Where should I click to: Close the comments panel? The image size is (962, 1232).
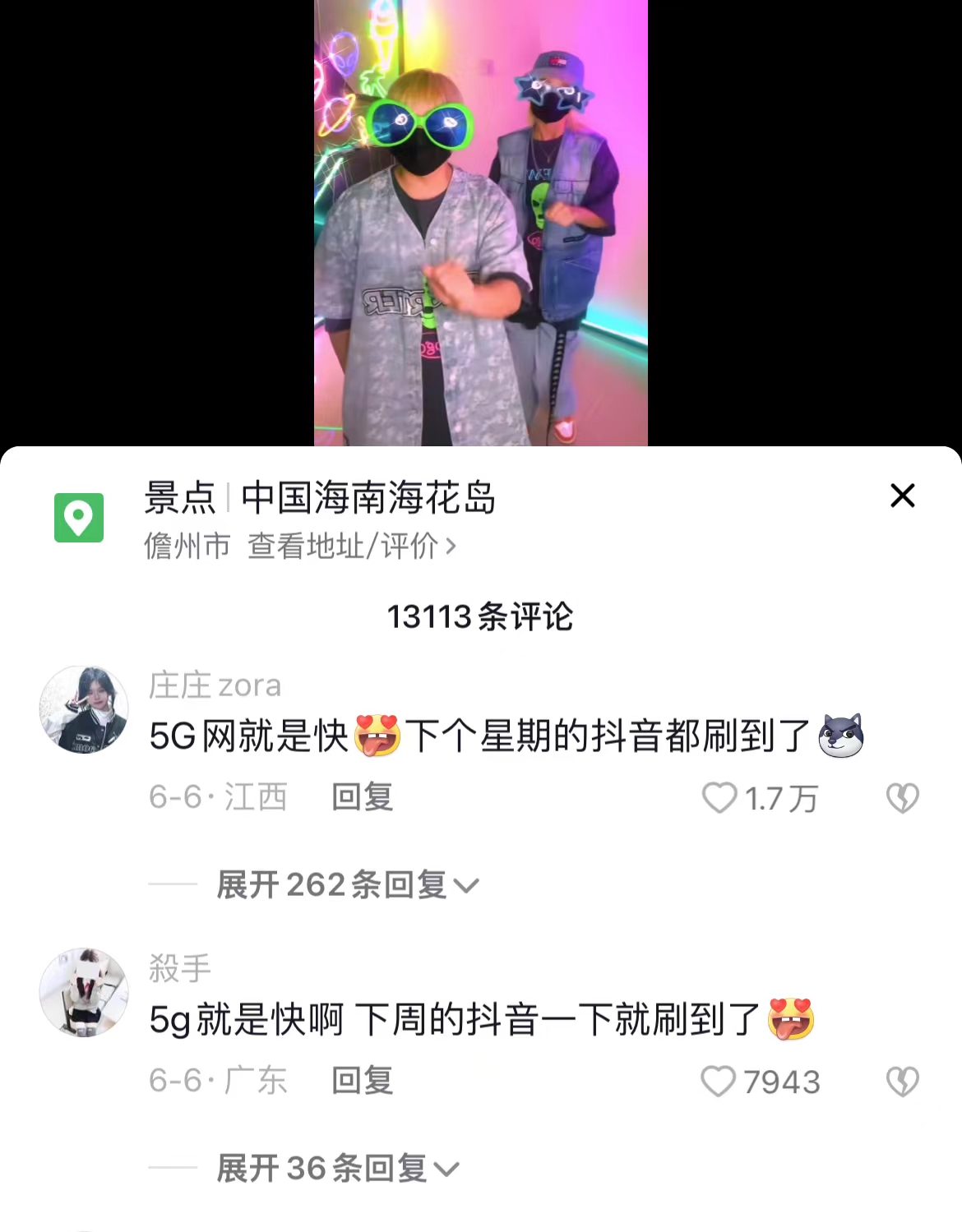(902, 496)
